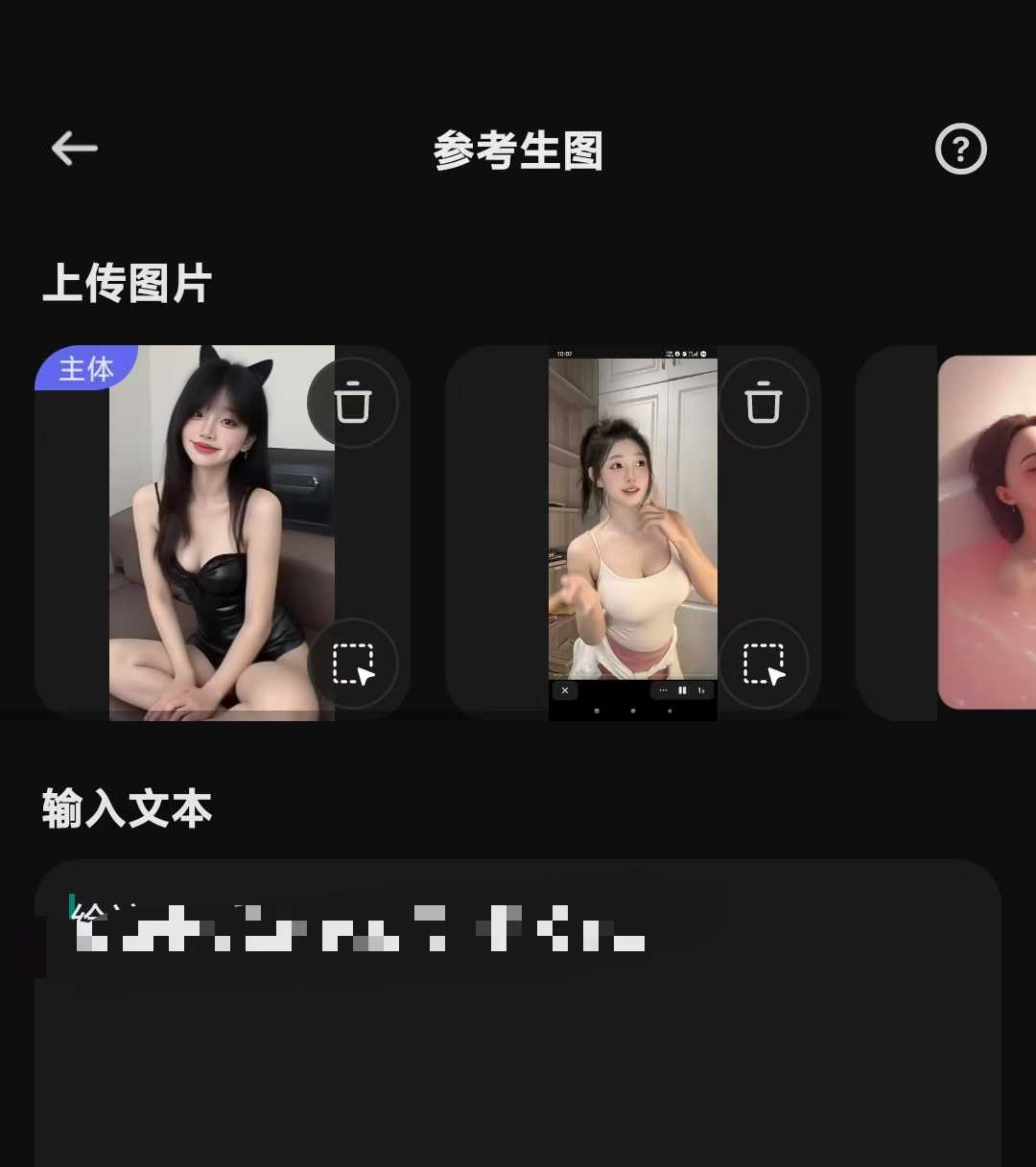Open area selection tool on the first image
The image size is (1036, 1167).
(x=354, y=664)
